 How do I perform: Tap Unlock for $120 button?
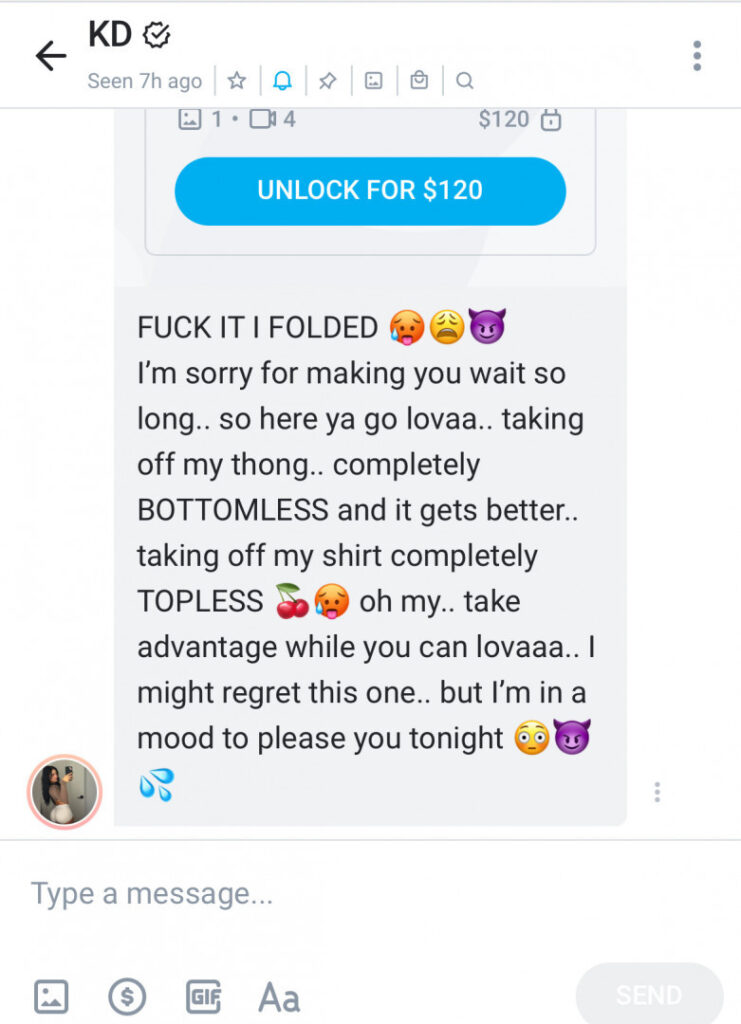pyautogui.click(x=370, y=190)
